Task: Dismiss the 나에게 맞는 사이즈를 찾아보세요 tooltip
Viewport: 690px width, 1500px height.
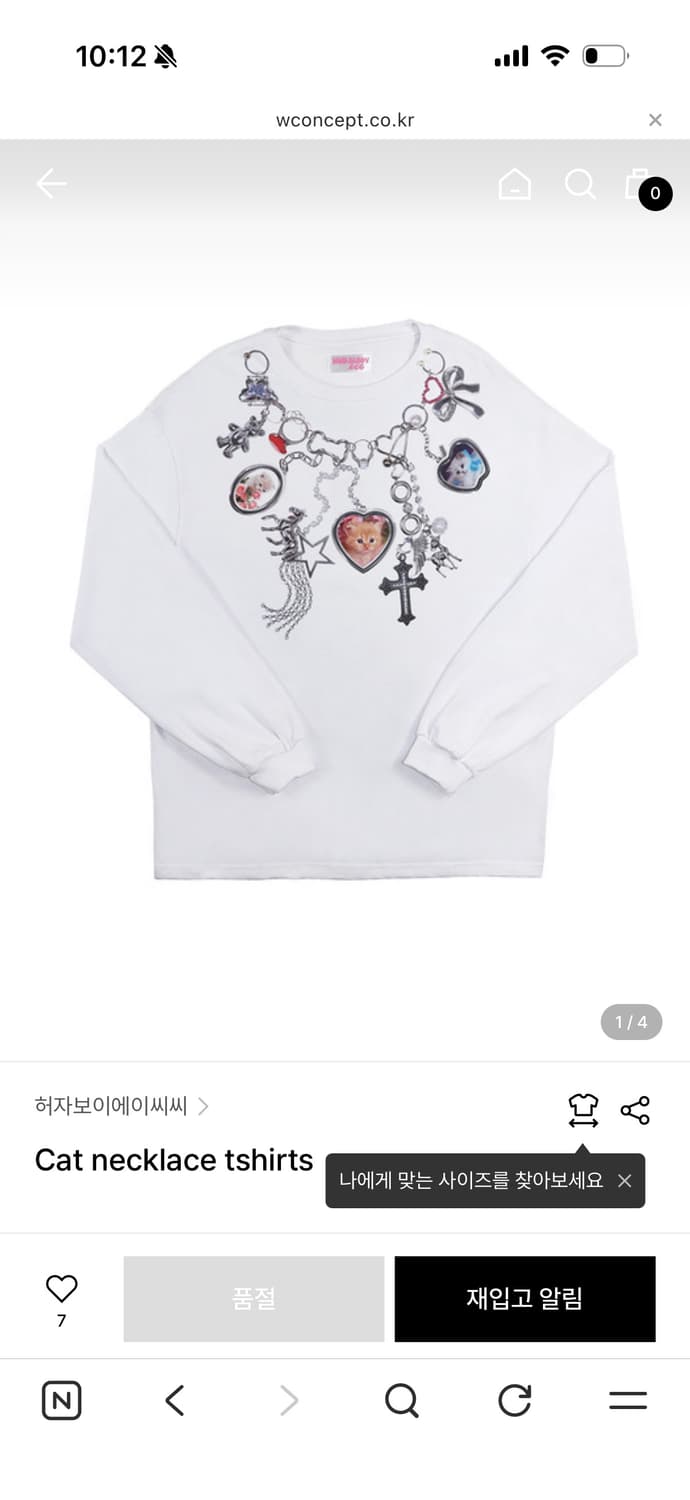Action: coord(624,1181)
